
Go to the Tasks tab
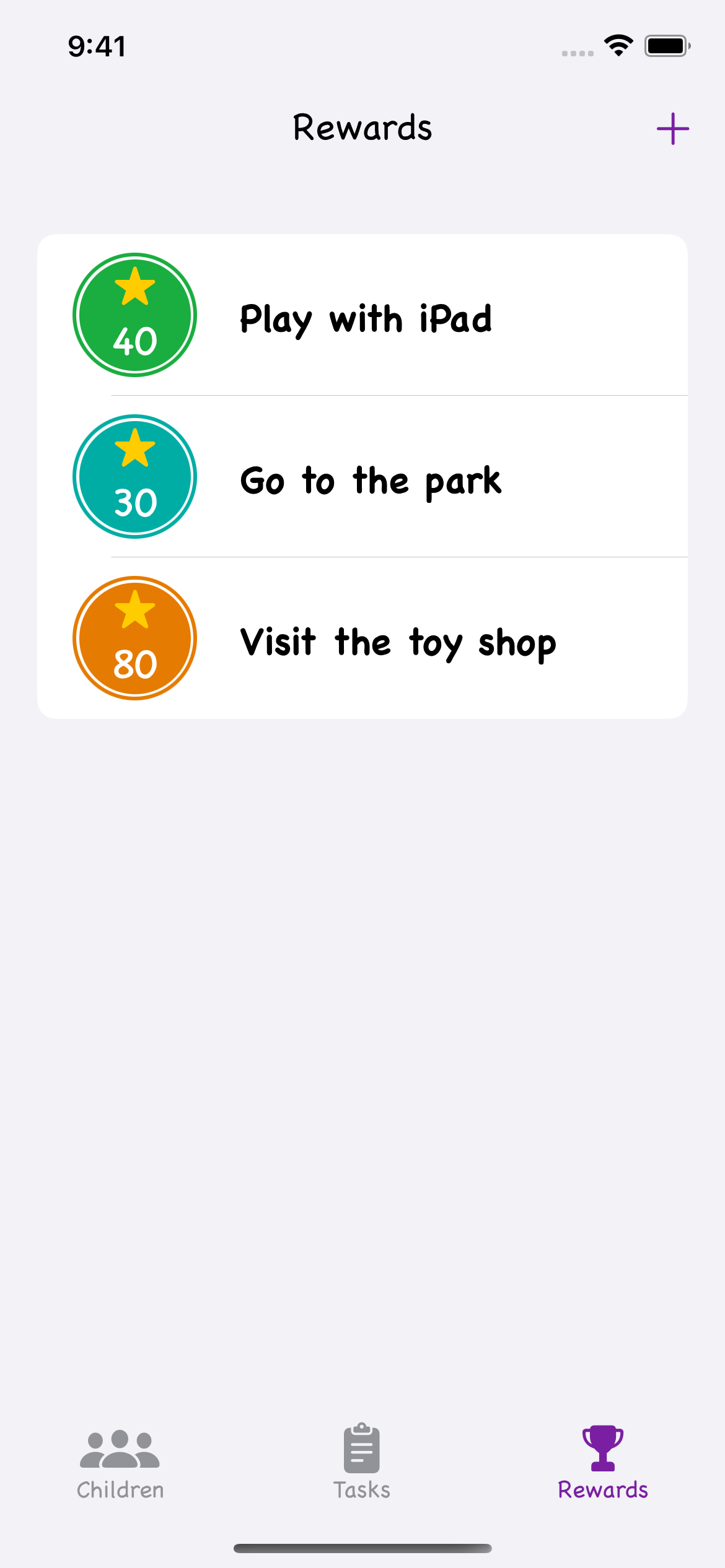362,1461
